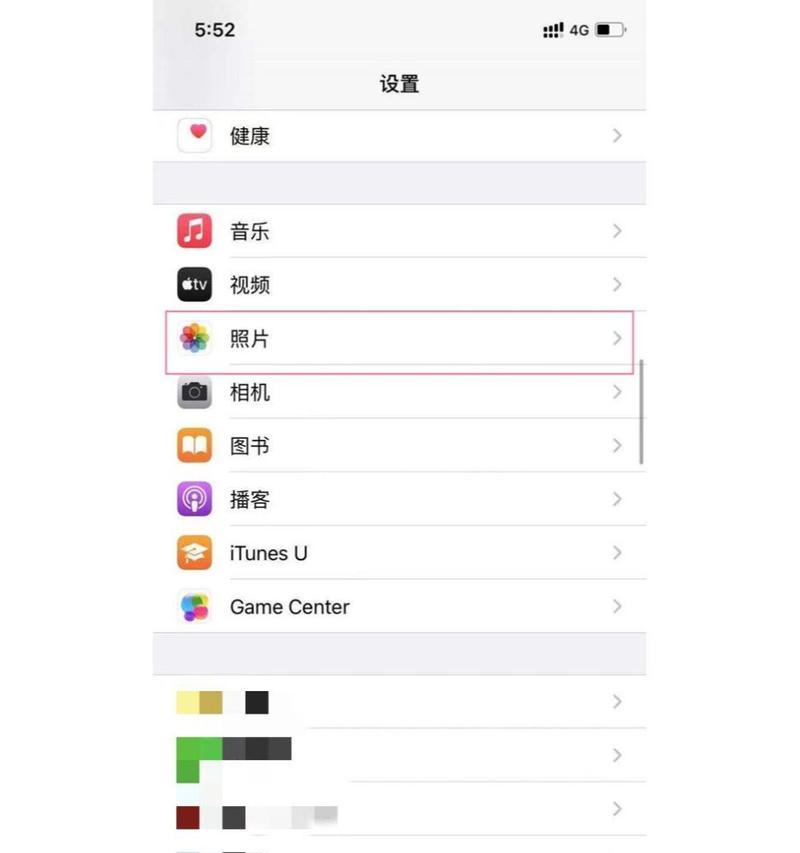Viewport: 800px width, 853px height.
Task: Go to Game Center settings
Action: pos(400,606)
